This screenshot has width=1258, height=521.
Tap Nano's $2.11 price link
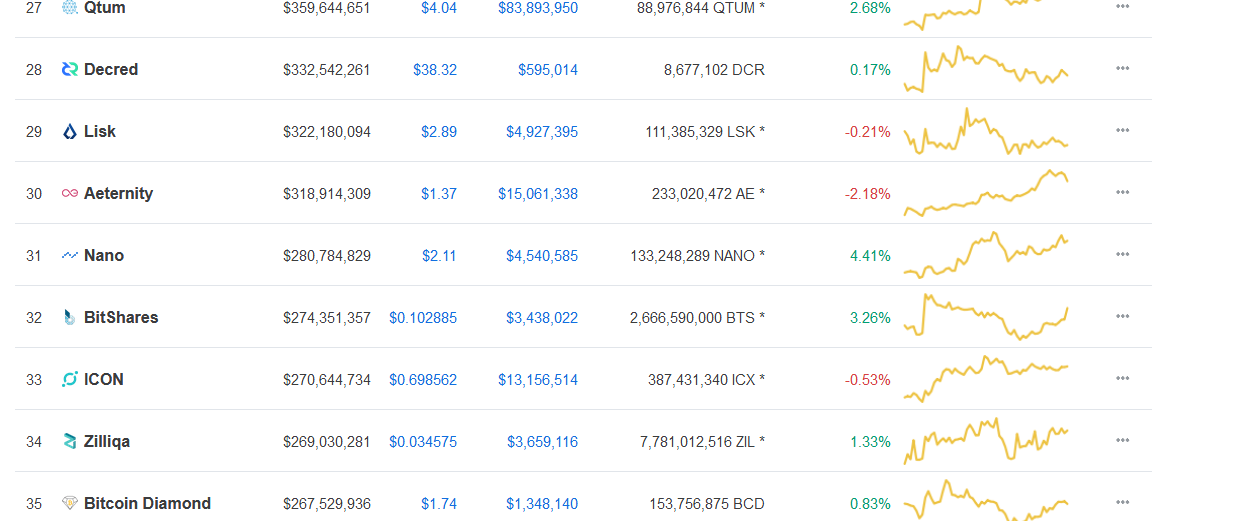pos(439,256)
